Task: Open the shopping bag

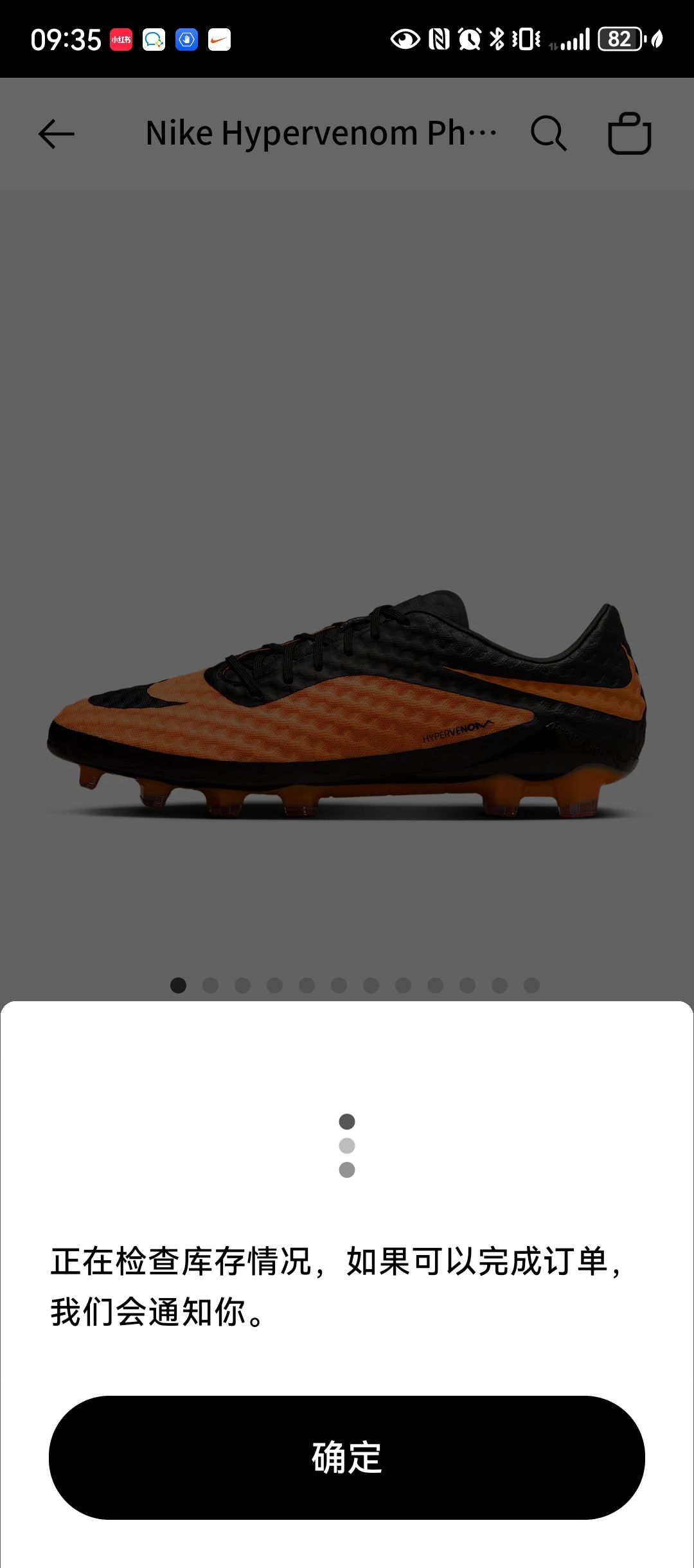Action: coord(630,133)
